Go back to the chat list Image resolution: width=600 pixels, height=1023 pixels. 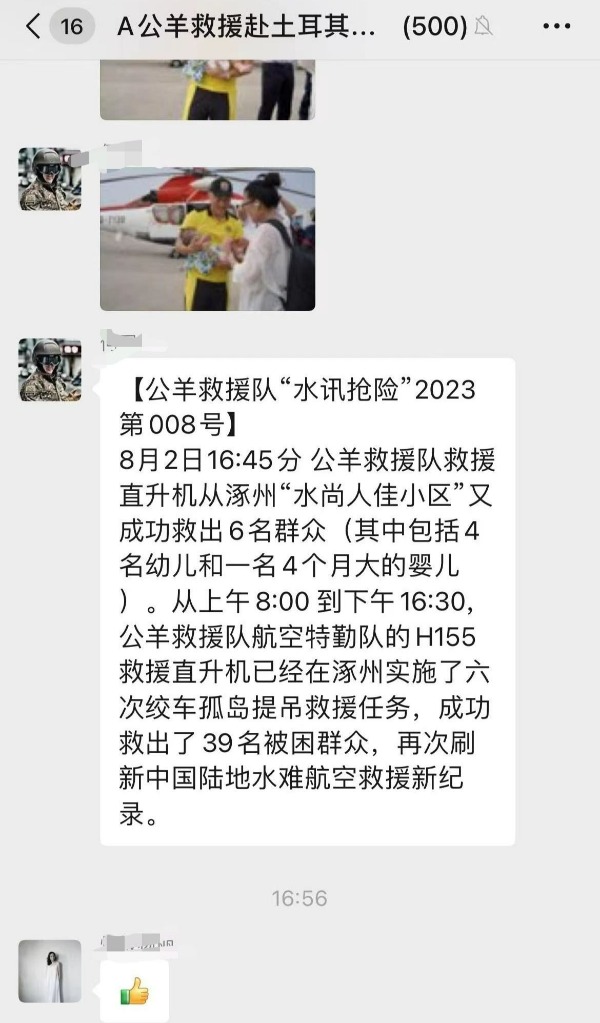[x=34, y=27]
